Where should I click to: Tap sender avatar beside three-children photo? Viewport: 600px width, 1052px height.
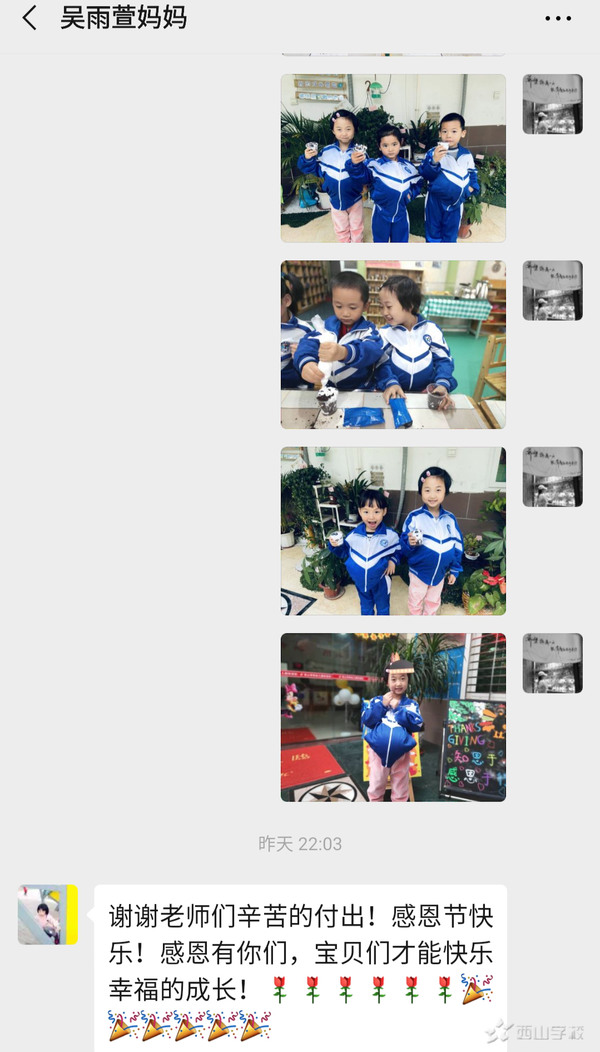(x=552, y=104)
